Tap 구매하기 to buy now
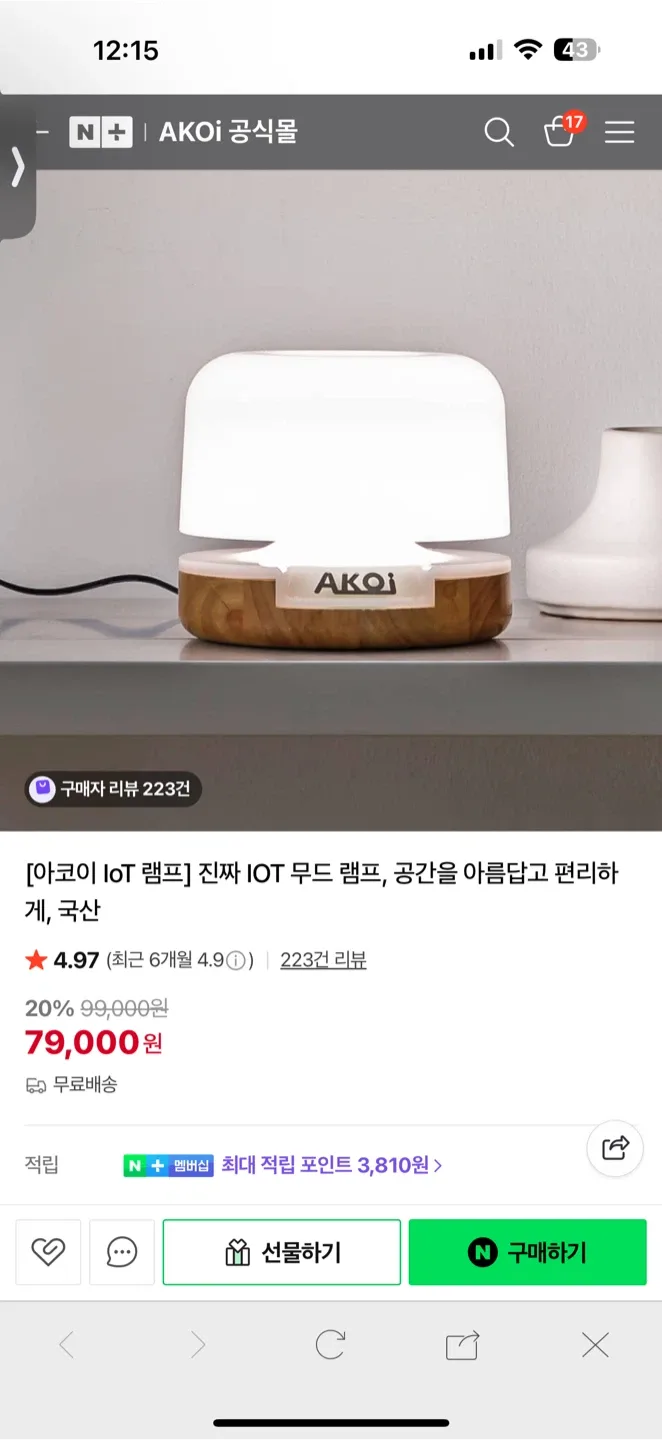The image size is (662, 1440). click(527, 1252)
